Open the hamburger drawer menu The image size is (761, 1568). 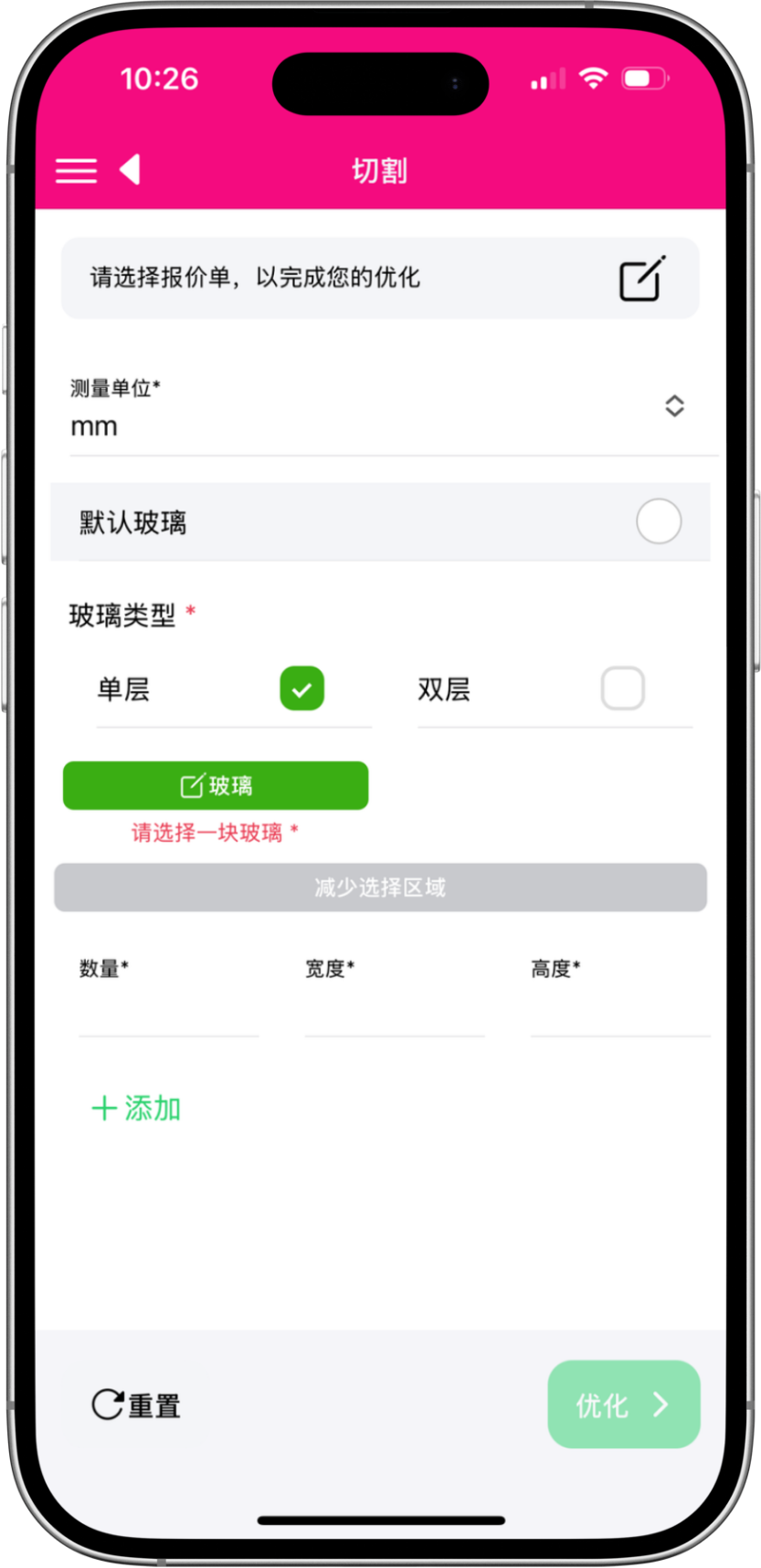pyautogui.click(x=76, y=171)
